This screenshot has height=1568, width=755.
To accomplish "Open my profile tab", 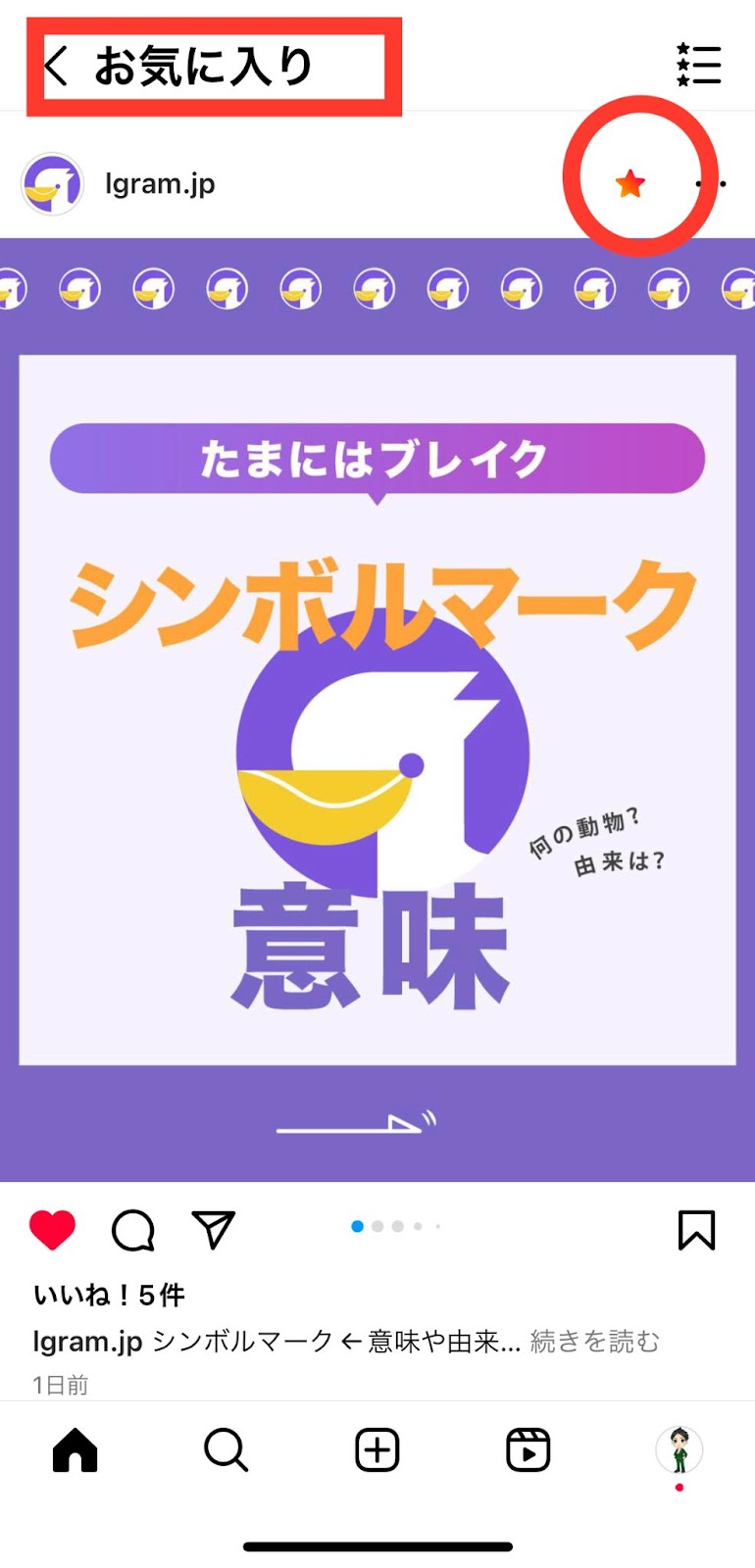I will point(679,1450).
